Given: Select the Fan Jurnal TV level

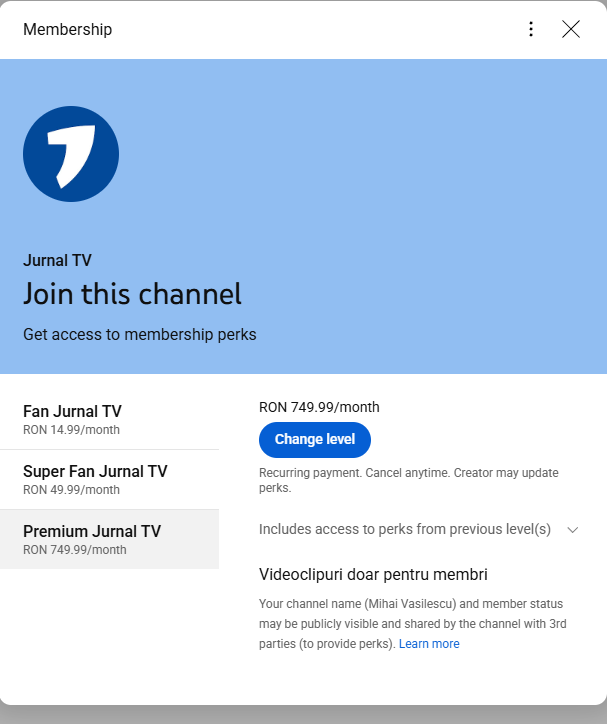Looking at the screenshot, I should point(109,419).
